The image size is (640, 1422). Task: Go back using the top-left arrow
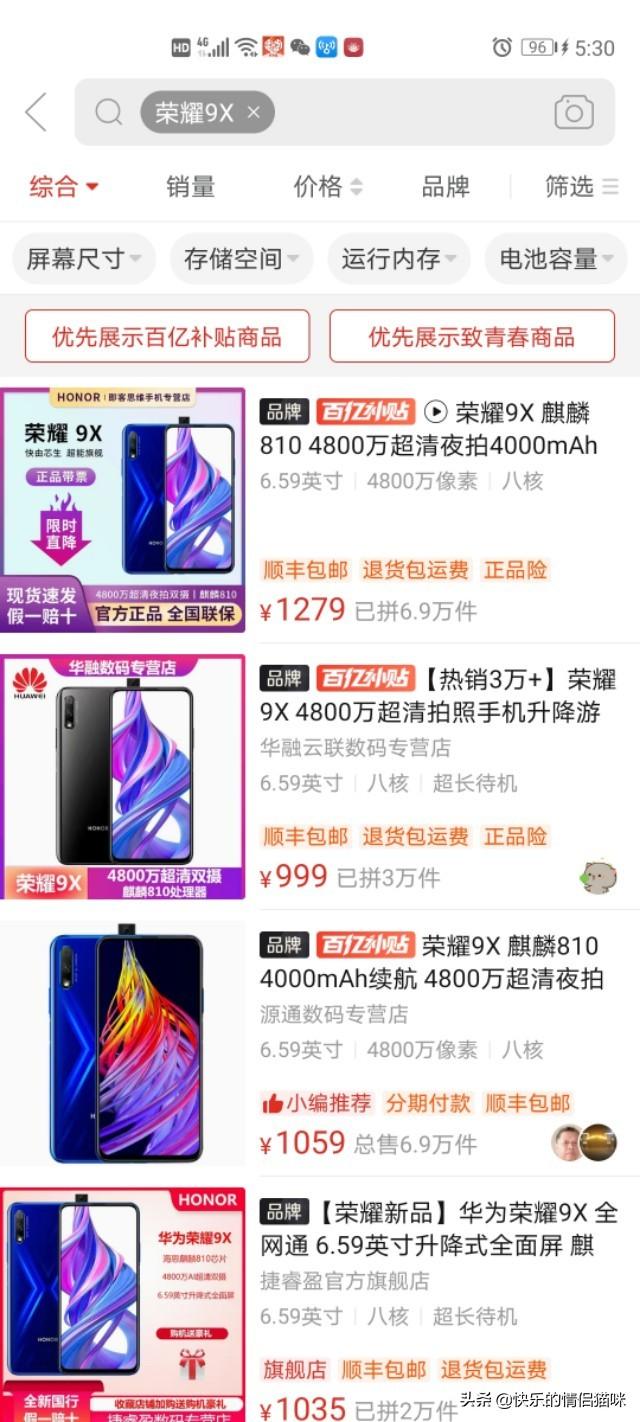(36, 112)
